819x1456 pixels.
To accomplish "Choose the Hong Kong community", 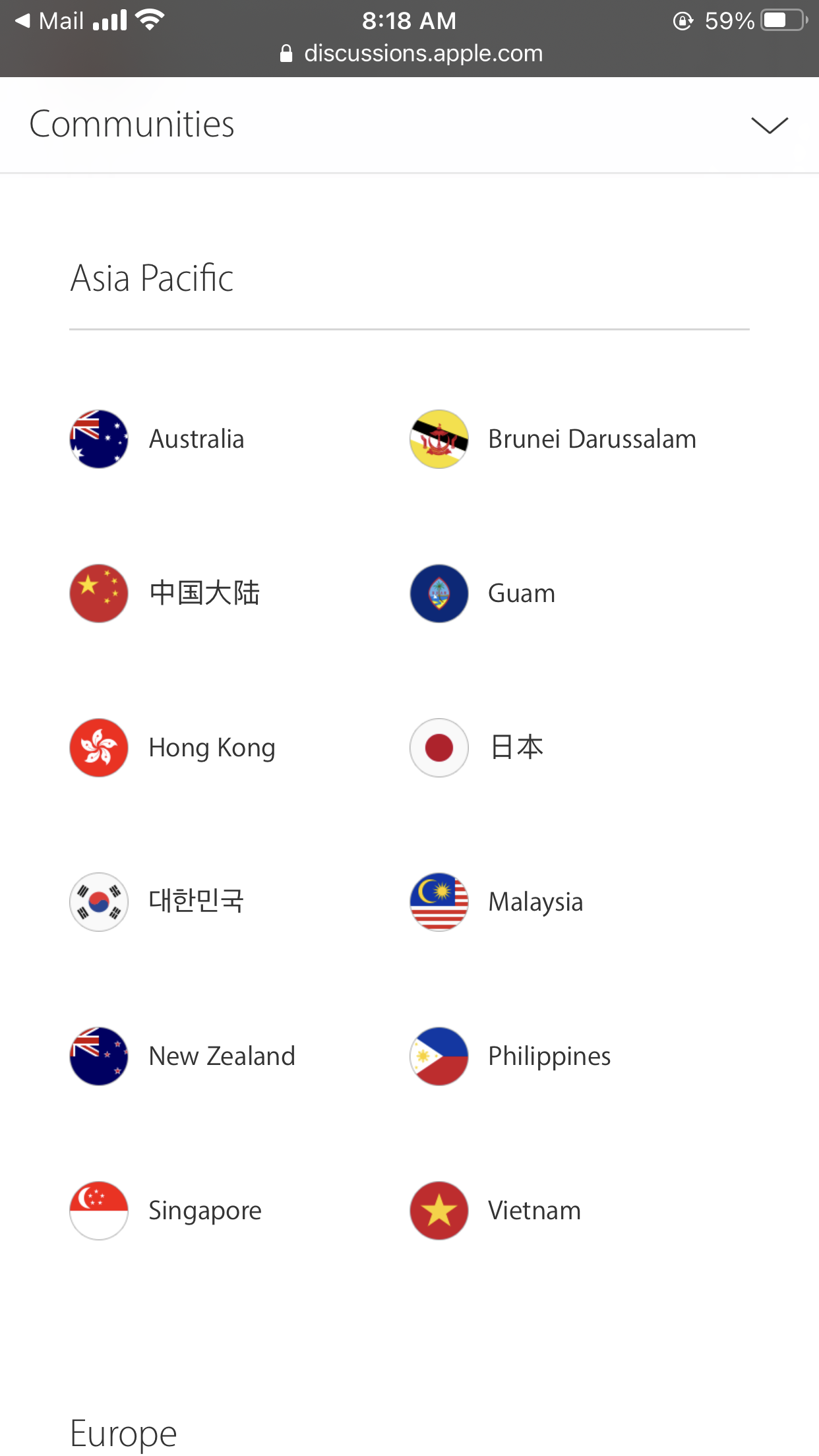I will [x=211, y=748].
